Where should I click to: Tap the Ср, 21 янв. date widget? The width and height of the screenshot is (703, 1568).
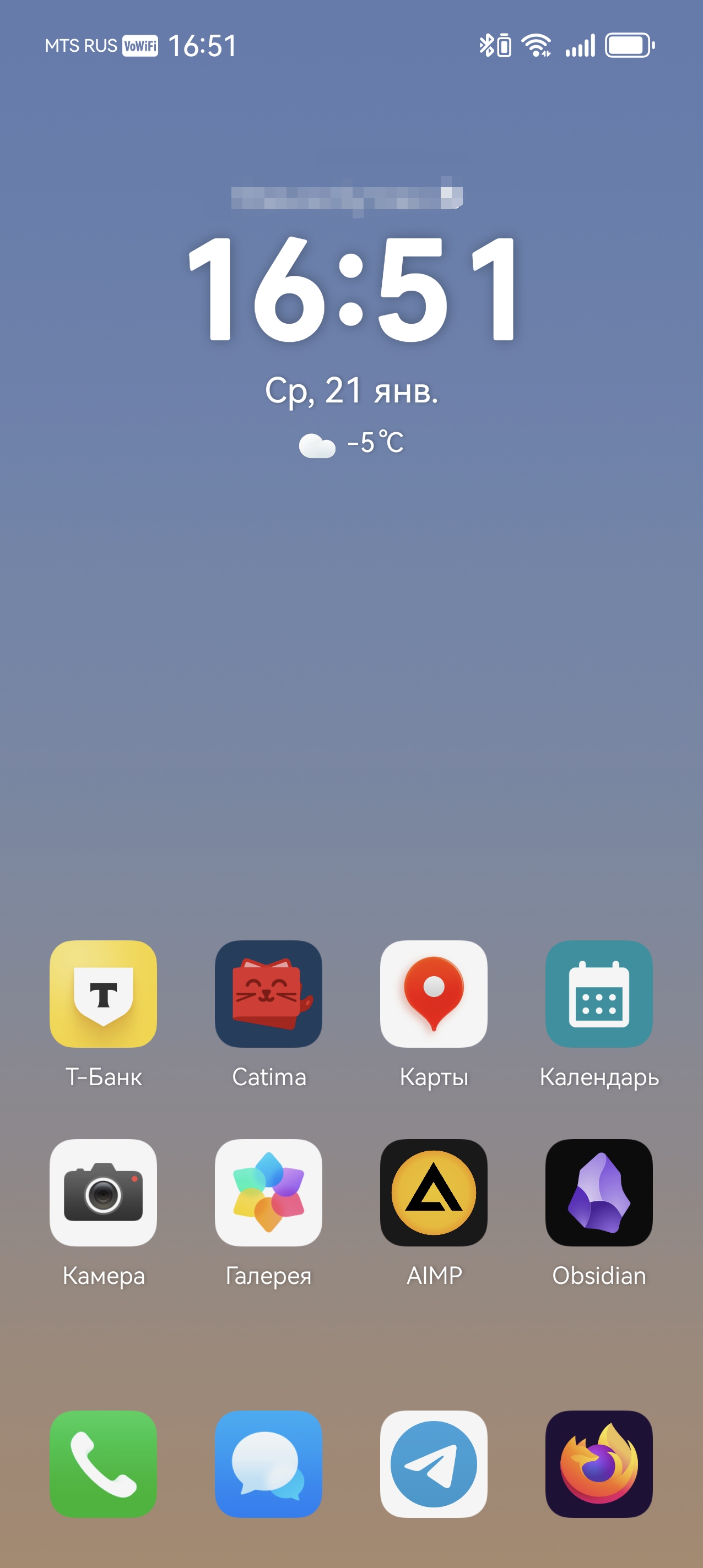click(351, 391)
